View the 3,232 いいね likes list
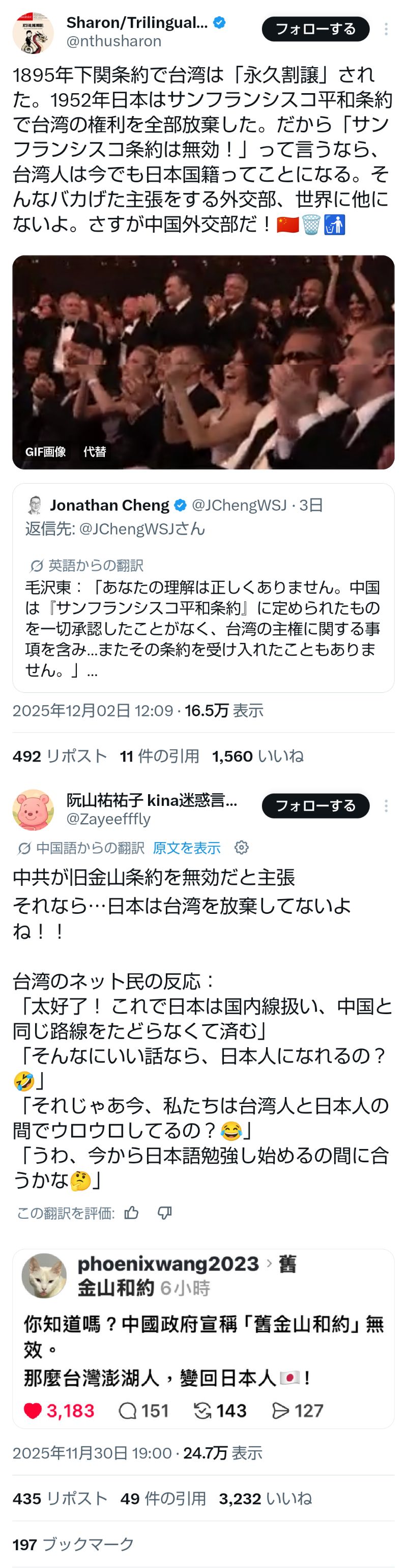The image size is (407, 1568). click(265, 1499)
